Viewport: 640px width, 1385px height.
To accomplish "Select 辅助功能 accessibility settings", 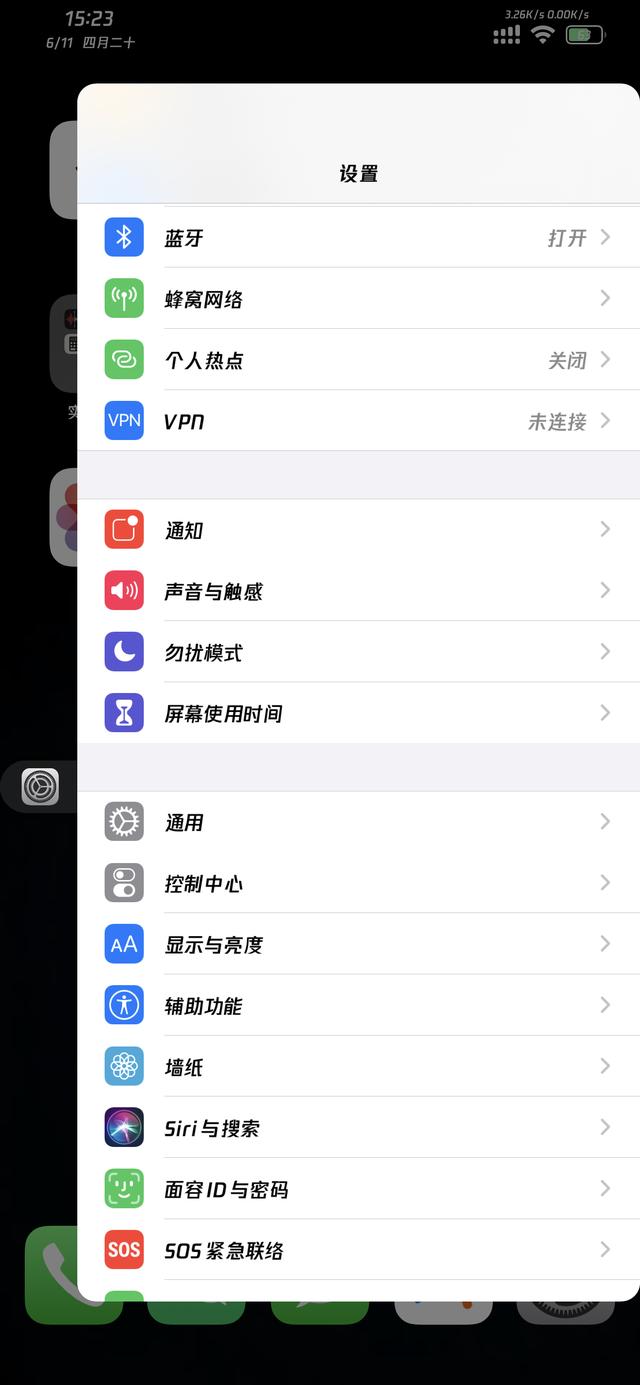I will coord(360,1005).
